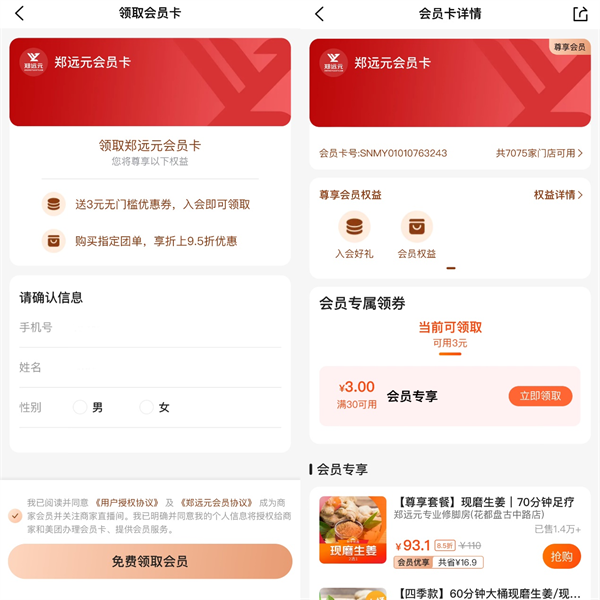Go back from the 会员卡详情 page
600x600 pixels.
click(319, 14)
